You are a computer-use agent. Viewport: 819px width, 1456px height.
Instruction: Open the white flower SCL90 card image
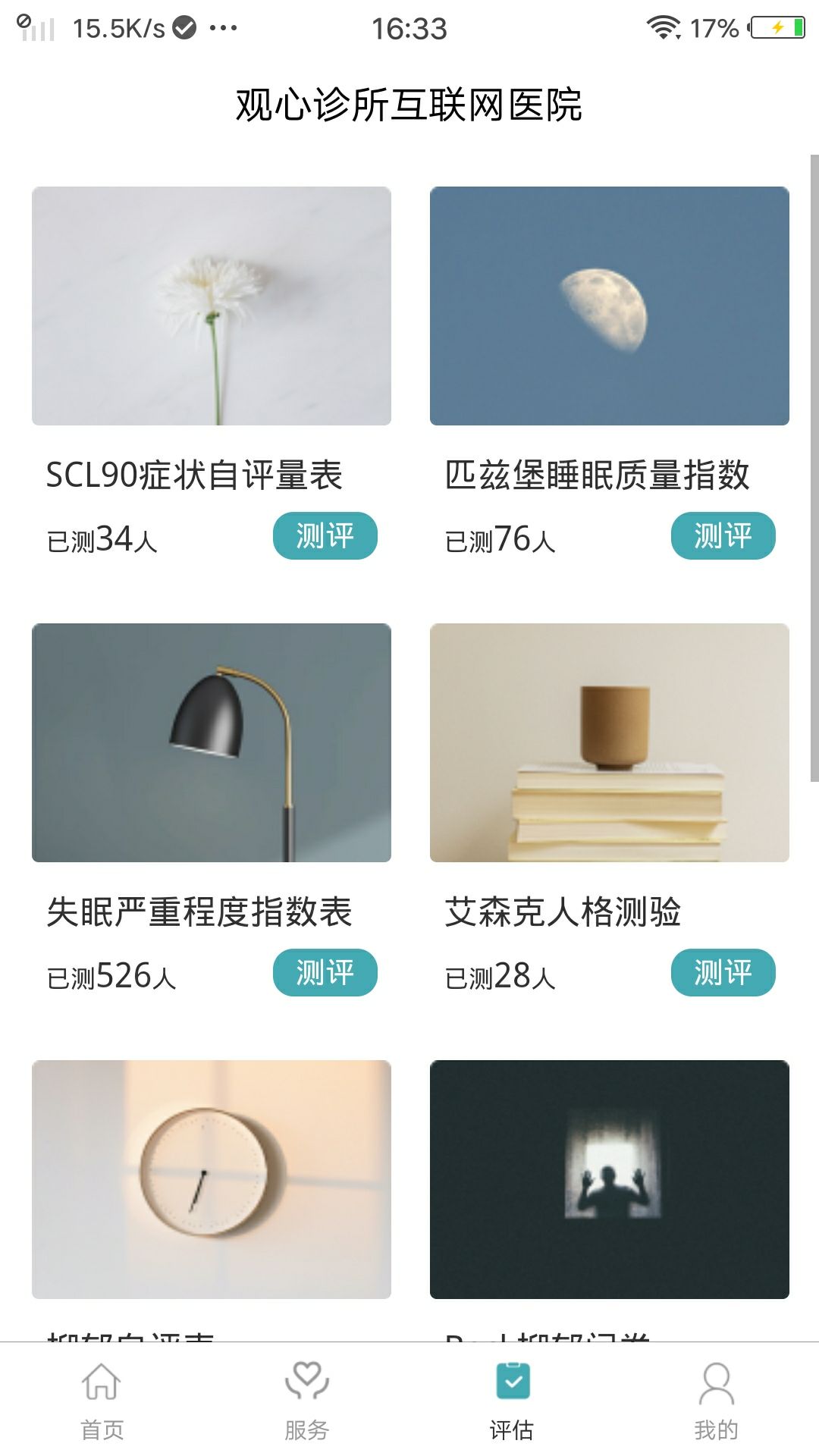(x=212, y=306)
